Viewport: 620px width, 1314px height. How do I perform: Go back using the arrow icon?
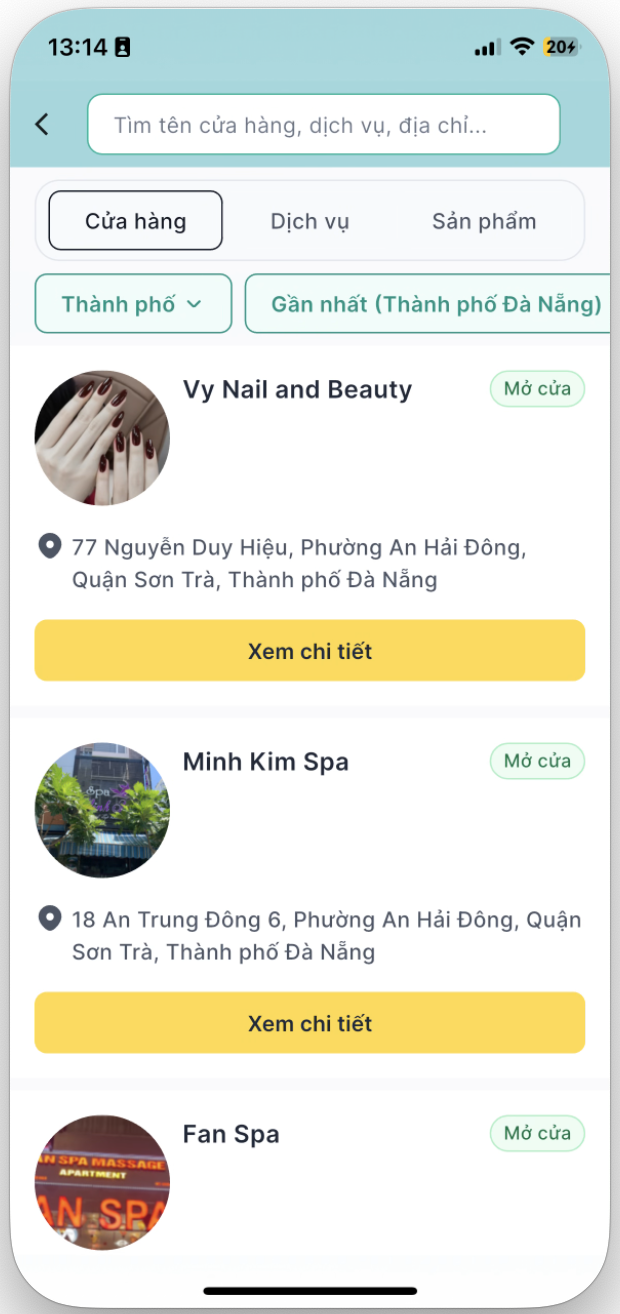pos(42,124)
